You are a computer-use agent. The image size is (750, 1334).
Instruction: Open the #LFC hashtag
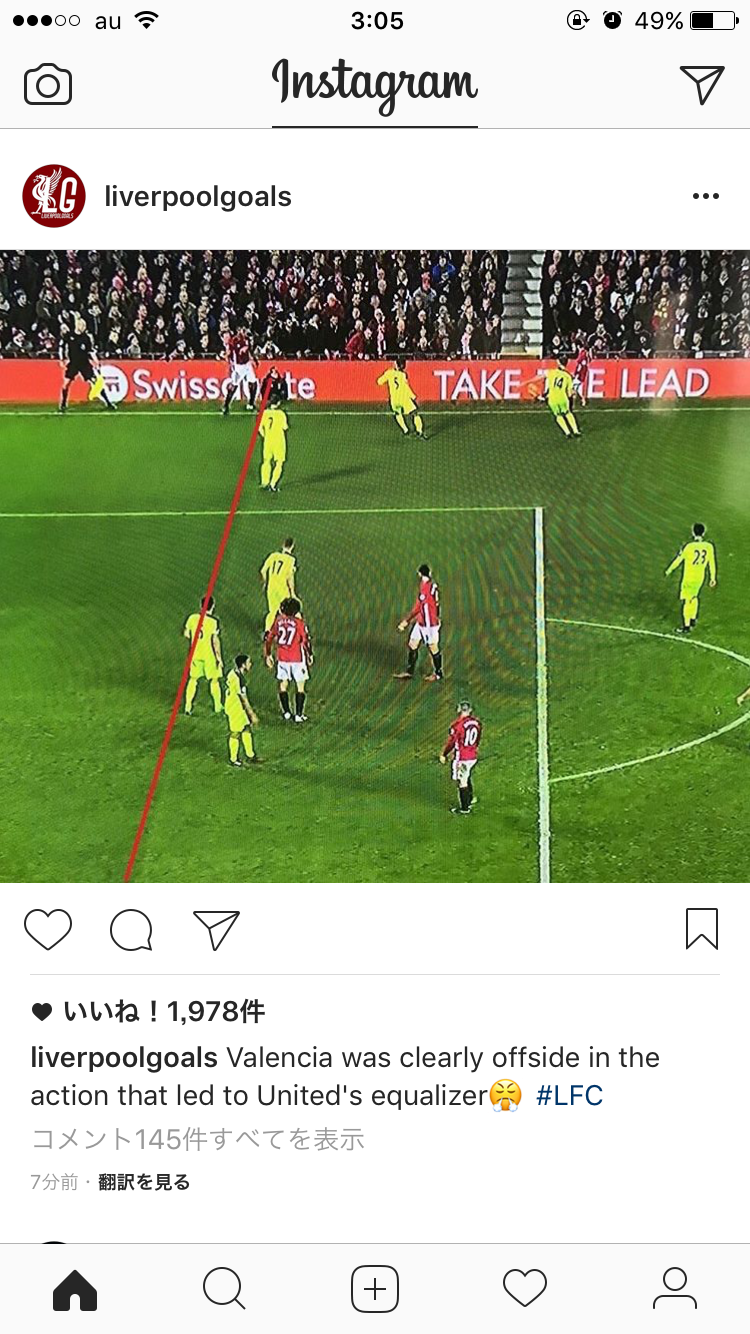[x=570, y=1096]
